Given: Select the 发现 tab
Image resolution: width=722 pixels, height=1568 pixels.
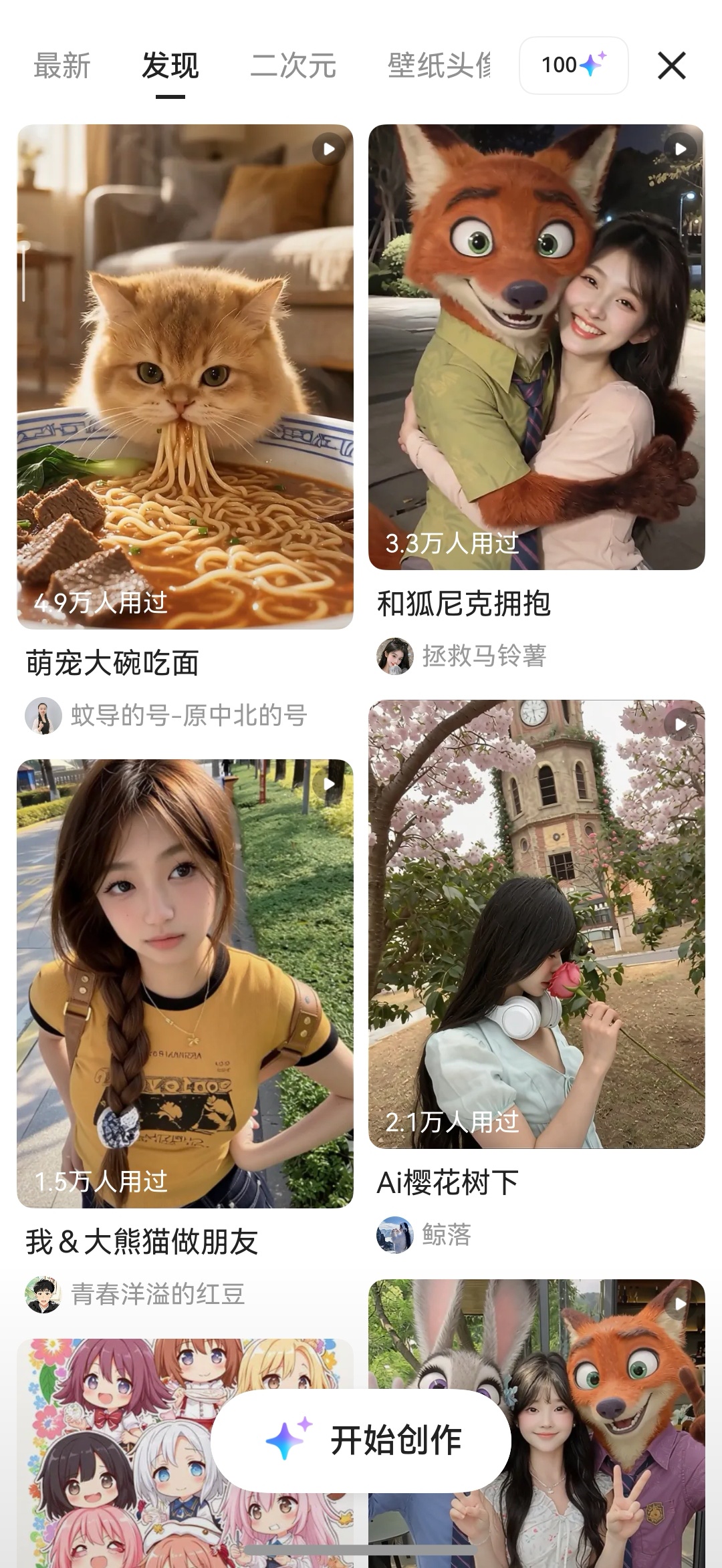Looking at the screenshot, I should [170, 66].
